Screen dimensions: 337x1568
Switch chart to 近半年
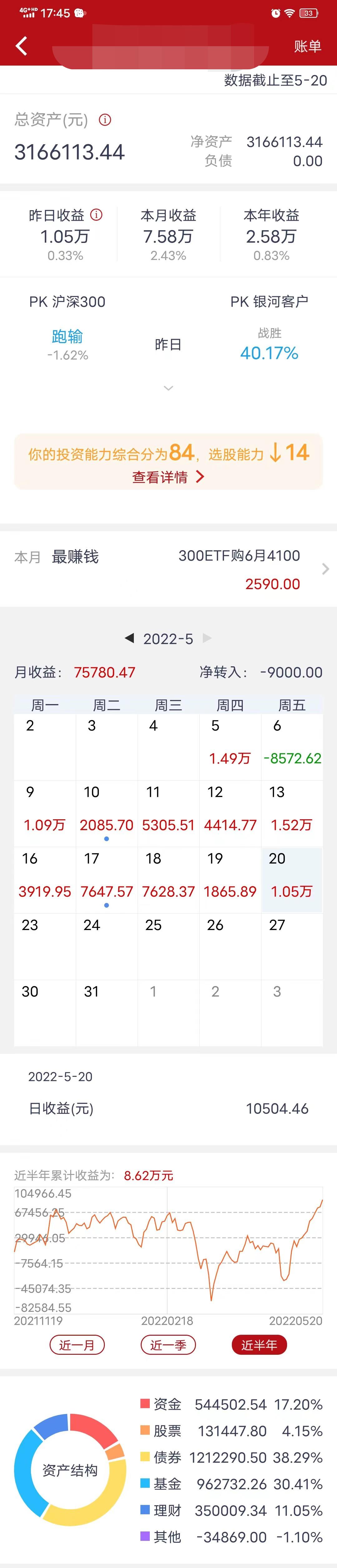point(259,1345)
